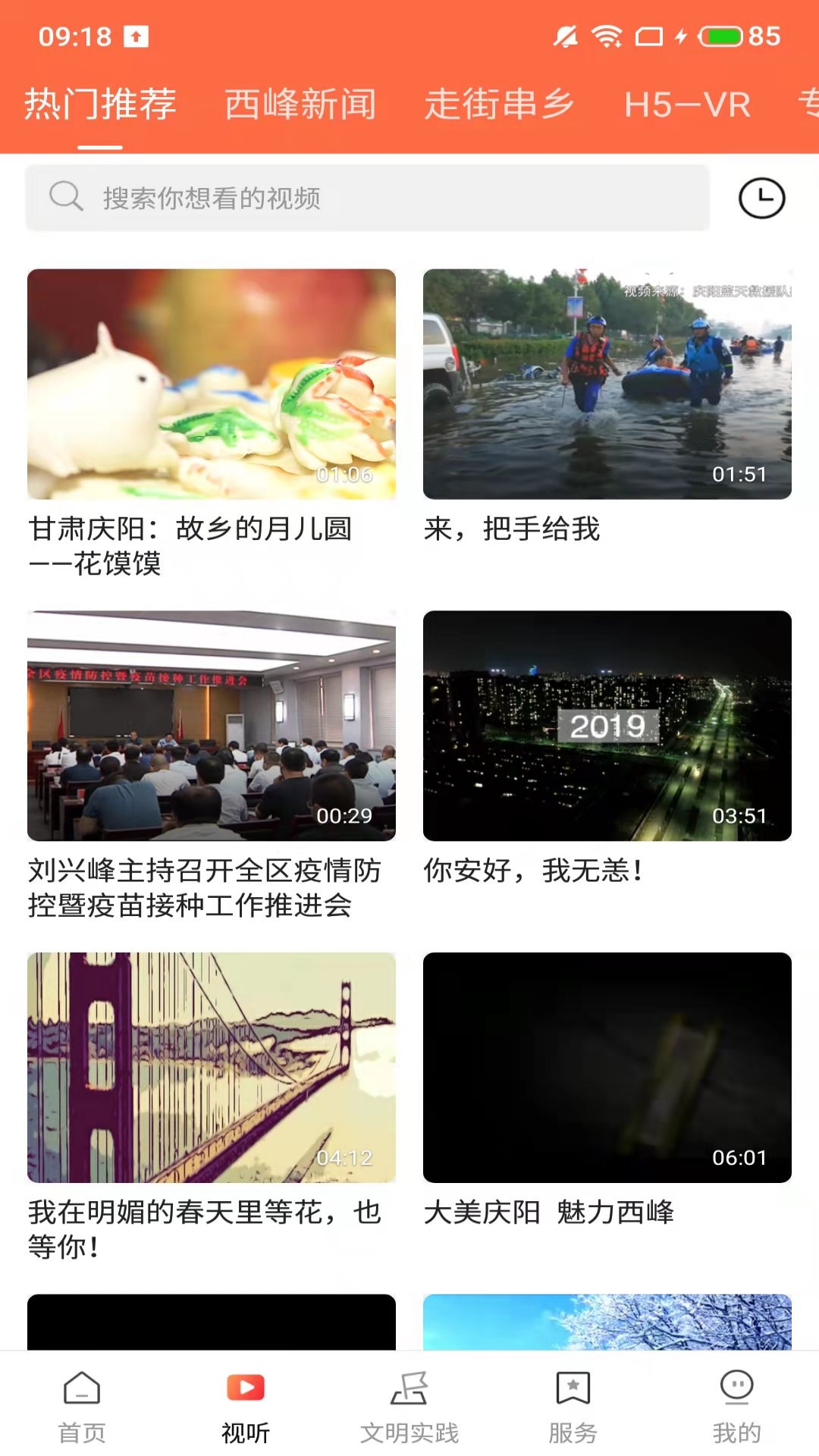This screenshot has width=819, height=1456.
Task: Switch to the 走街串乡 tab
Action: (x=499, y=104)
